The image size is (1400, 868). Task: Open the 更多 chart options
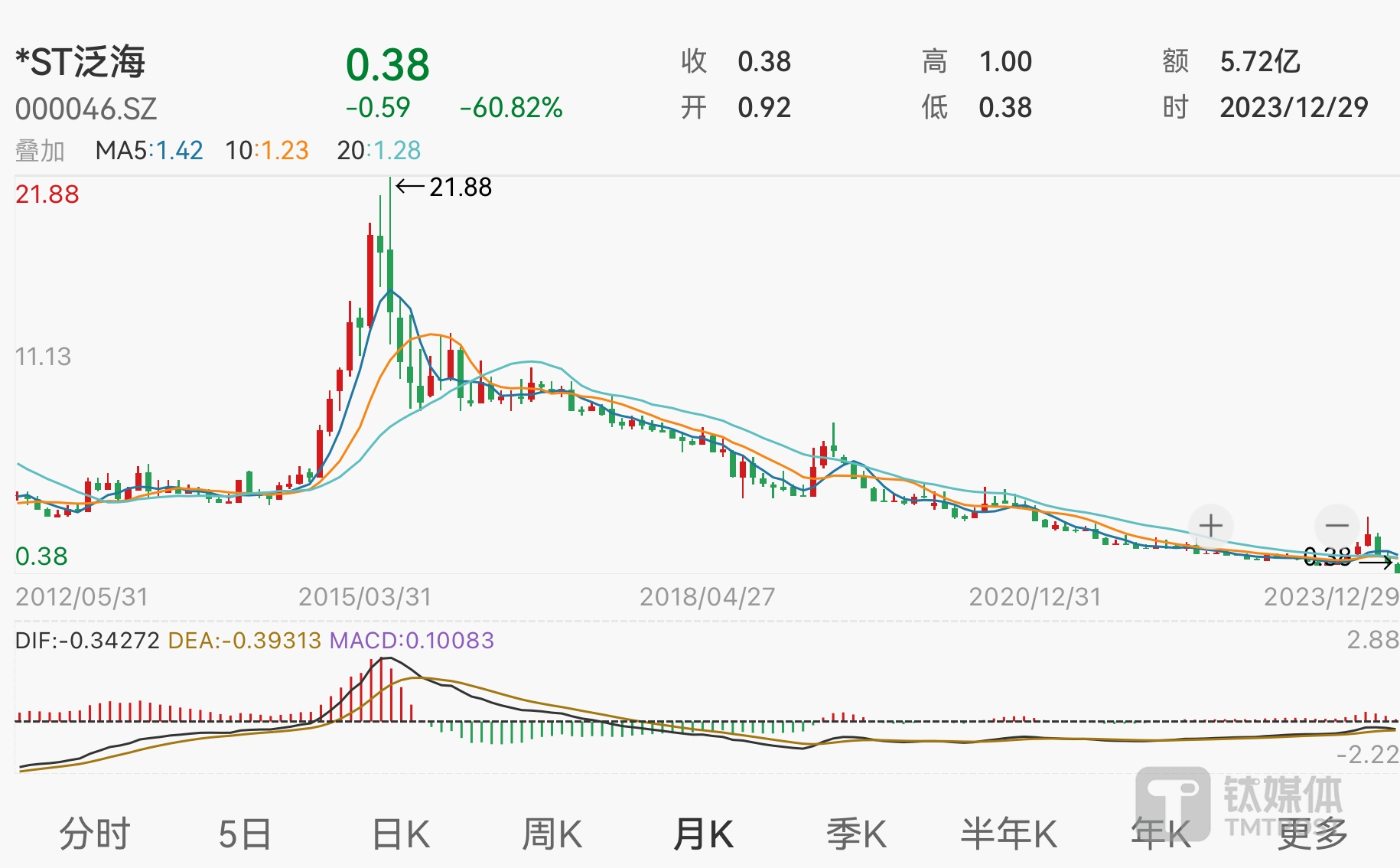tap(1312, 834)
